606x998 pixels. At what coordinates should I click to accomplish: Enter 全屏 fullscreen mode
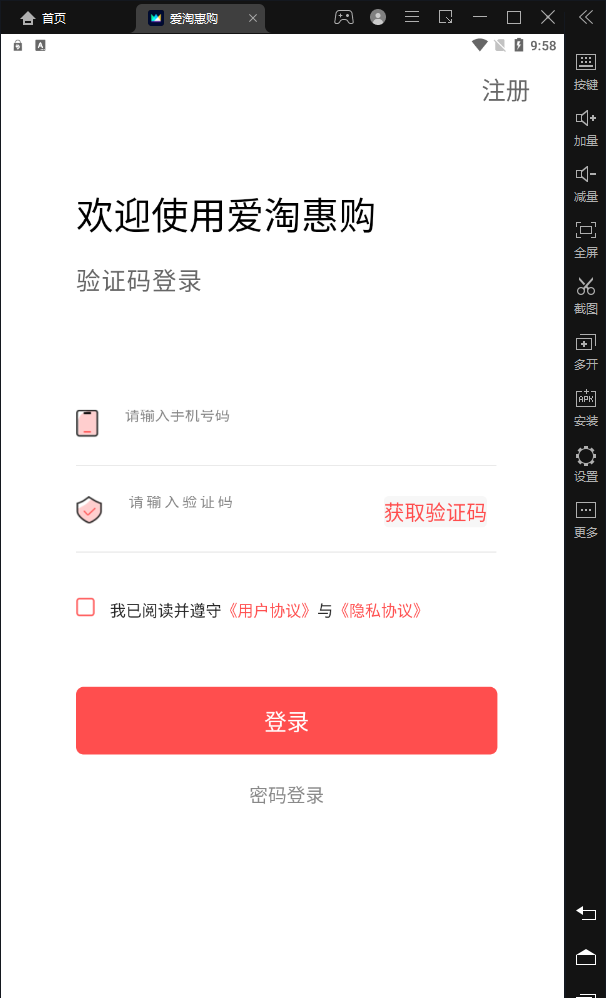click(586, 240)
